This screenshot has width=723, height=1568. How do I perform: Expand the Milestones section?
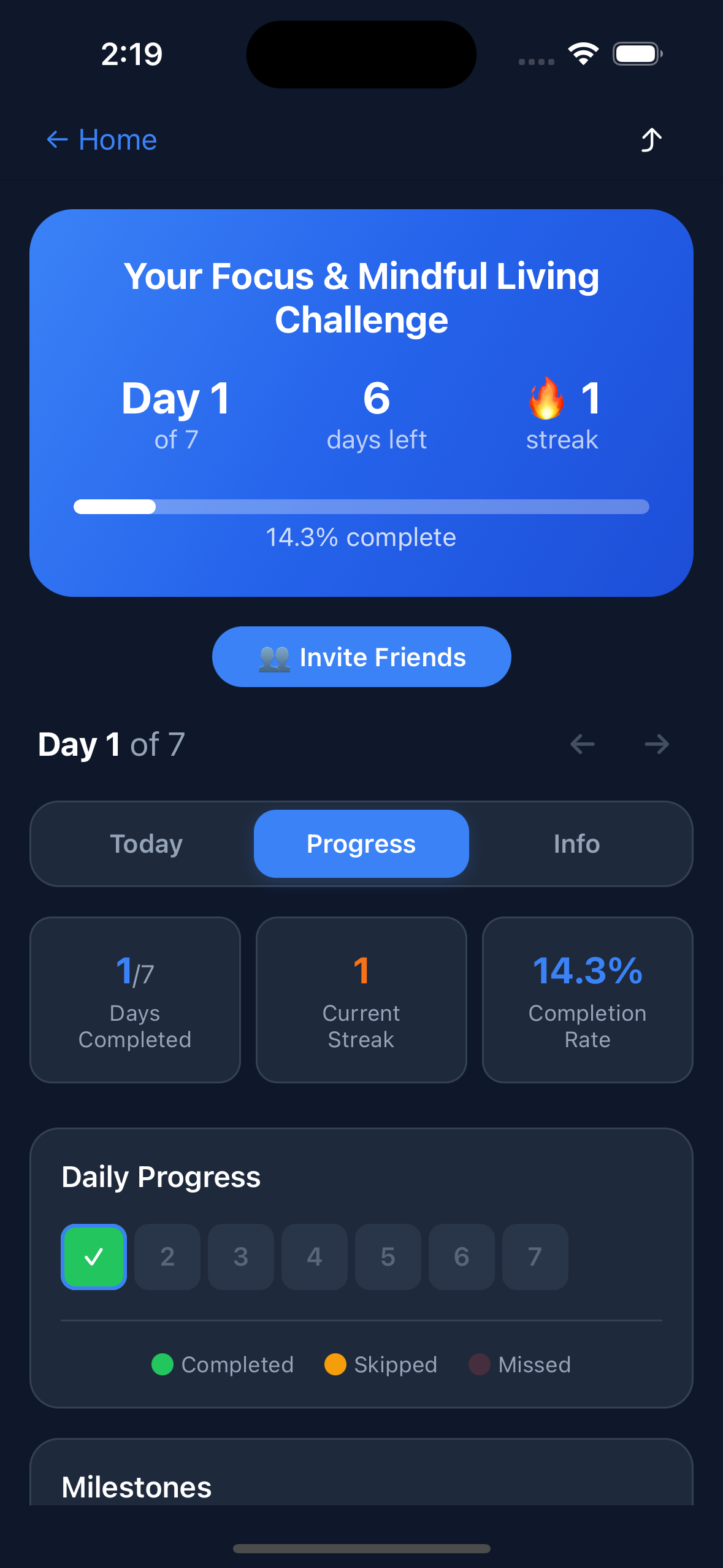point(136,1485)
